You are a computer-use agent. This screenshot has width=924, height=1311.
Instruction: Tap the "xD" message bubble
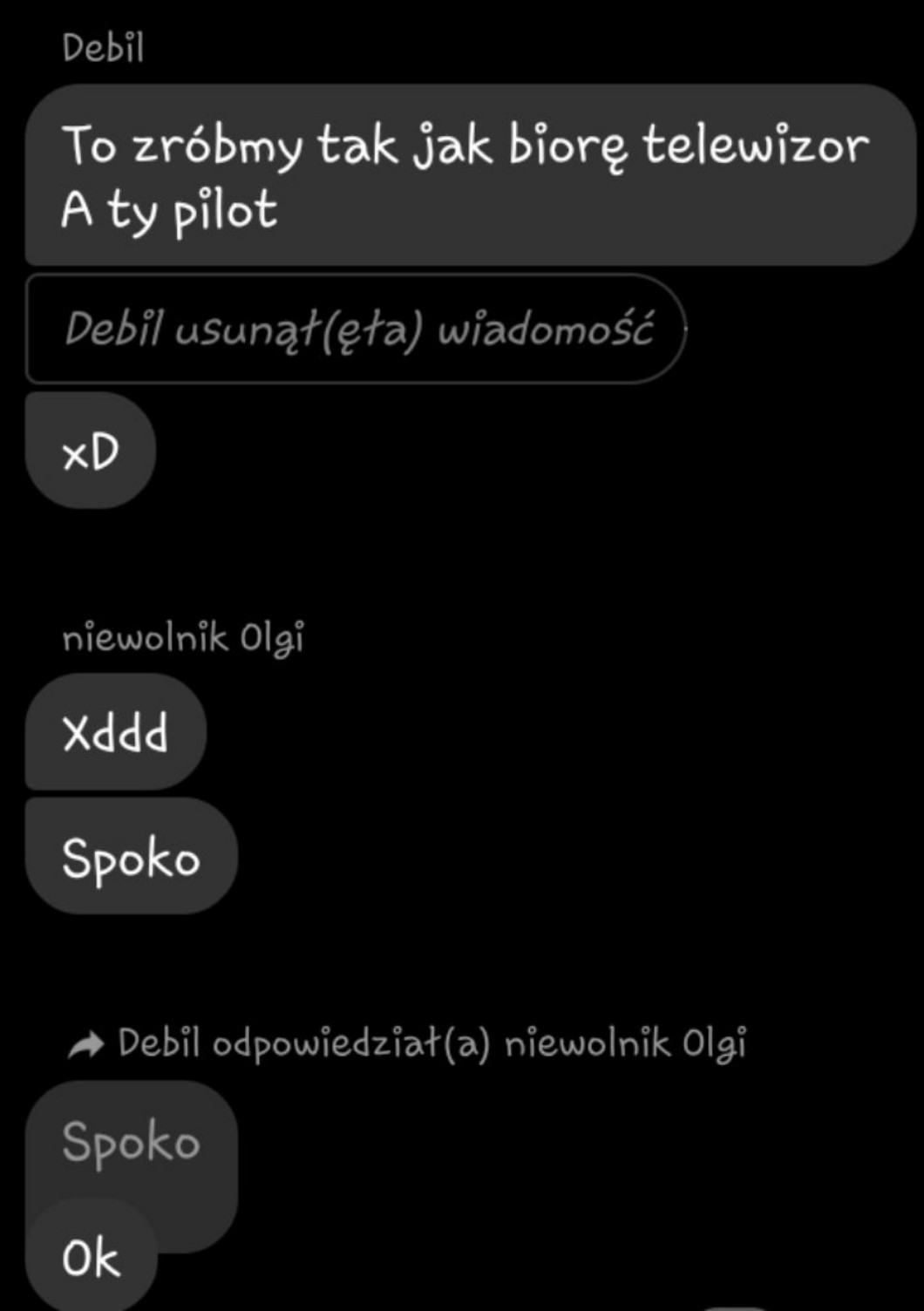click(91, 451)
